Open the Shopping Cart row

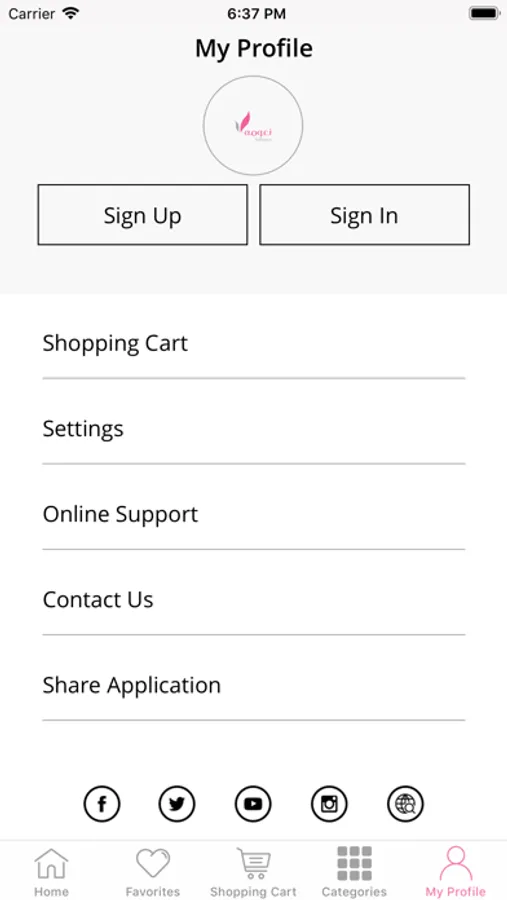tap(254, 343)
